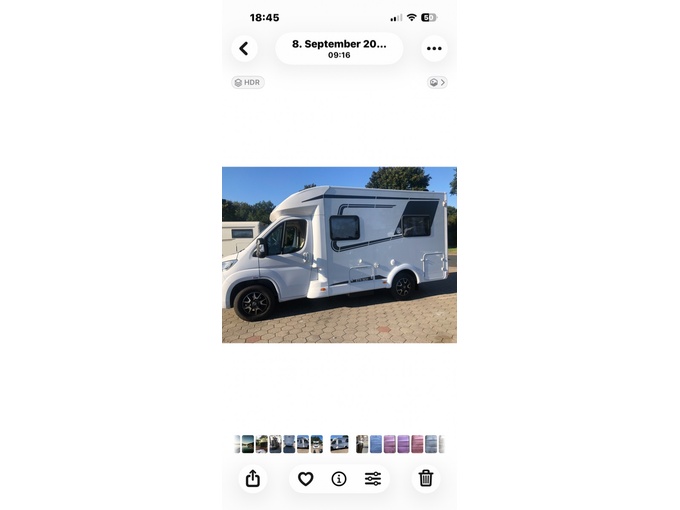Open the stack badge with chevron
This screenshot has height=510, width=680.
(x=437, y=82)
